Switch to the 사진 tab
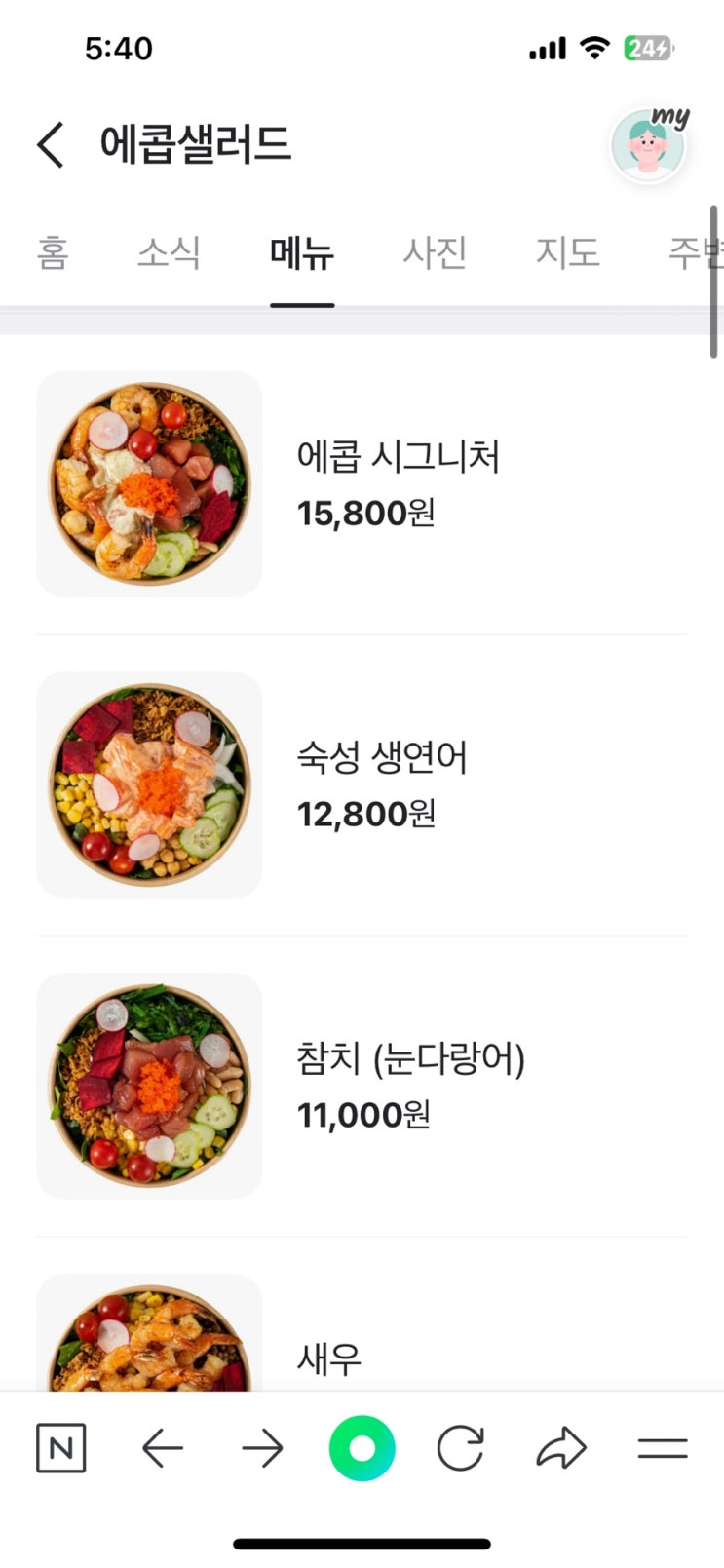The height and width of the screenshot is (1568, 724). click(435, 253)
